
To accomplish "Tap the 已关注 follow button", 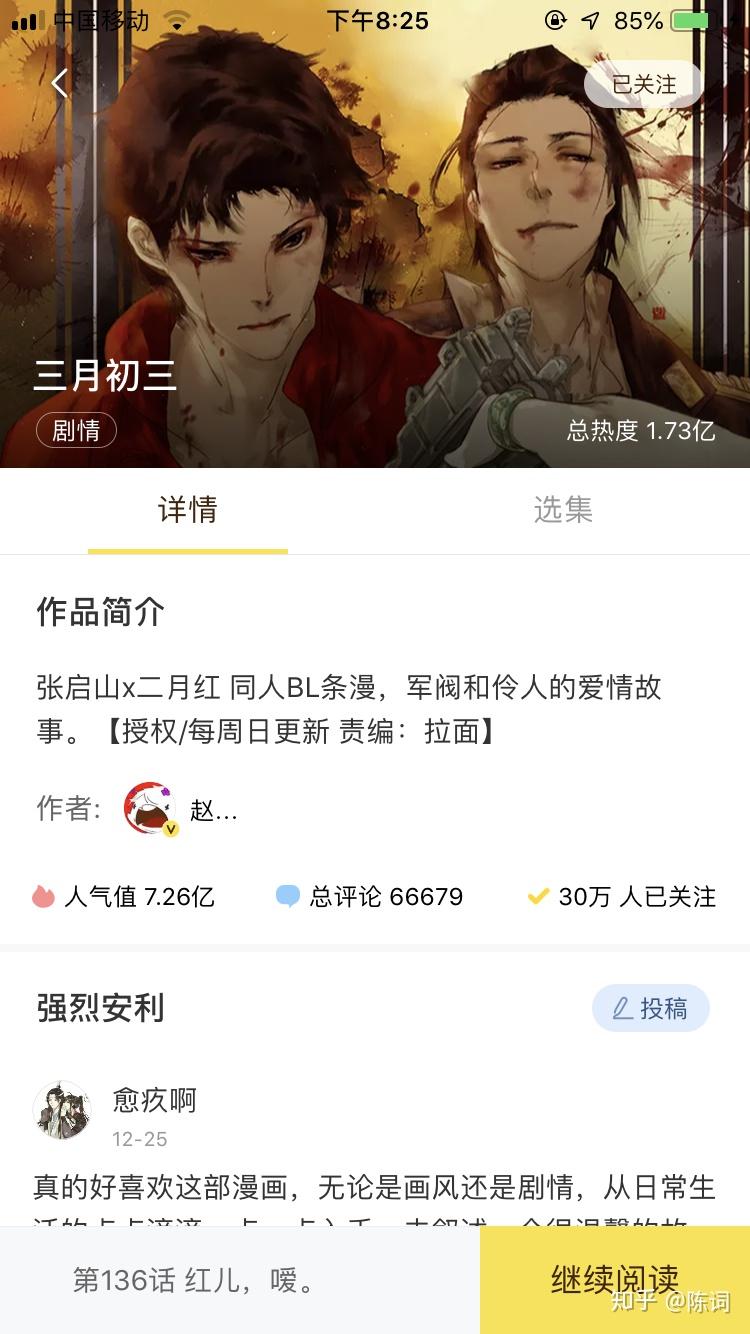I will click(643, 85).
